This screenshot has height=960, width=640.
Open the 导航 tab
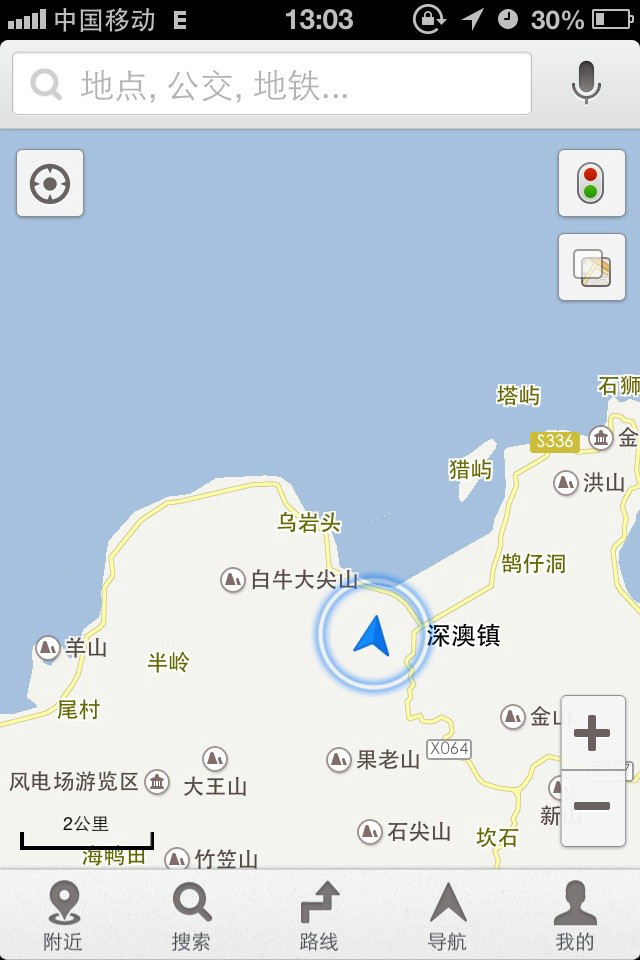[447, 916]
